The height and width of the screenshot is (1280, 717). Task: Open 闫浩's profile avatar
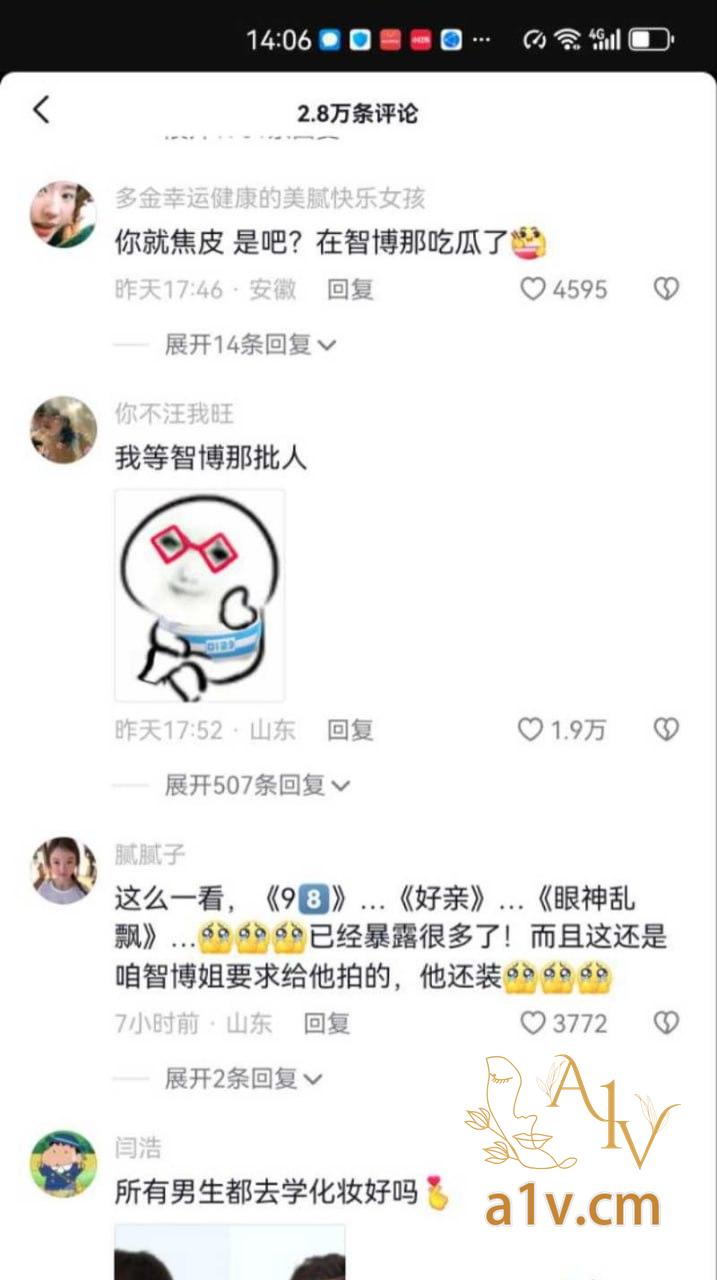click(x=64, y=1163)
